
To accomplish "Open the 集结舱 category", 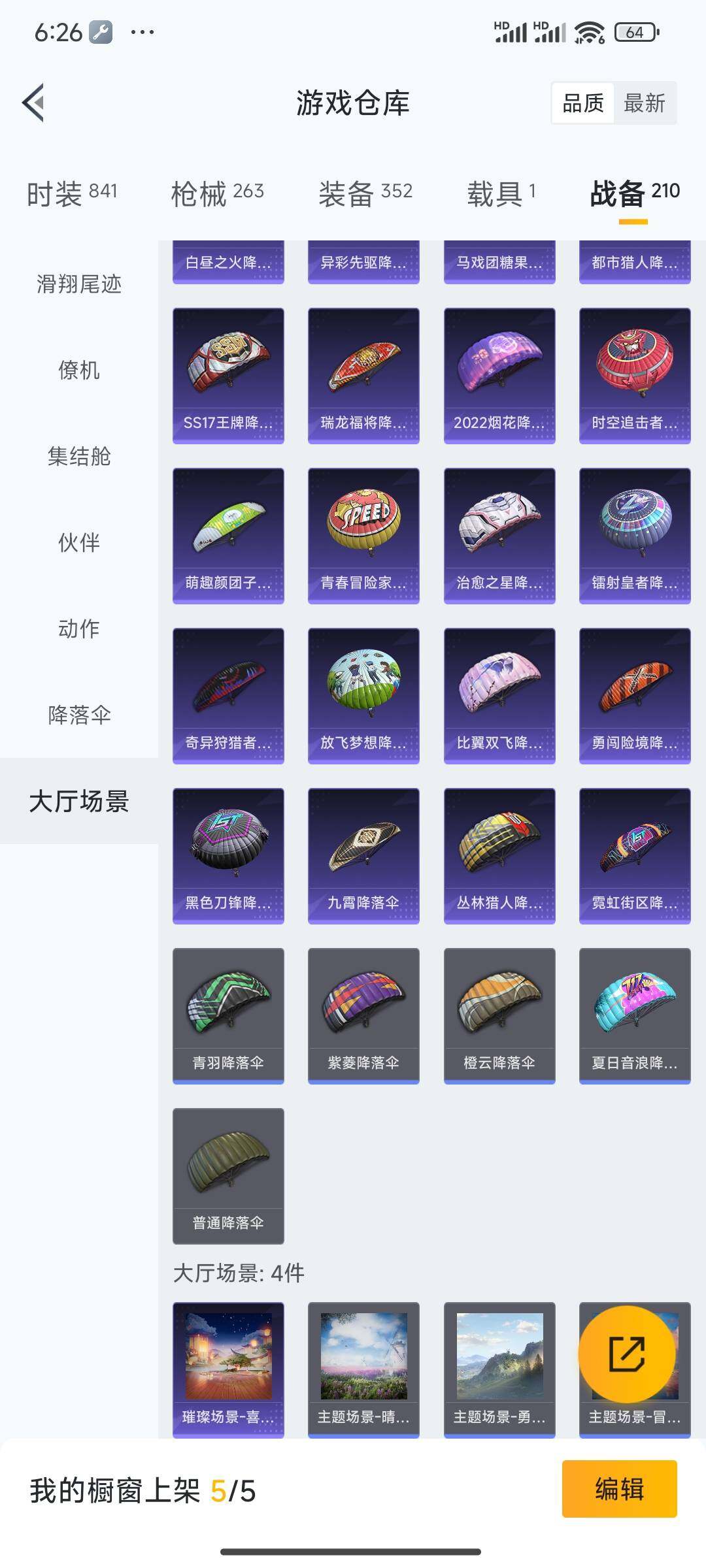I will pyautogui.click(x=79, y=456).
